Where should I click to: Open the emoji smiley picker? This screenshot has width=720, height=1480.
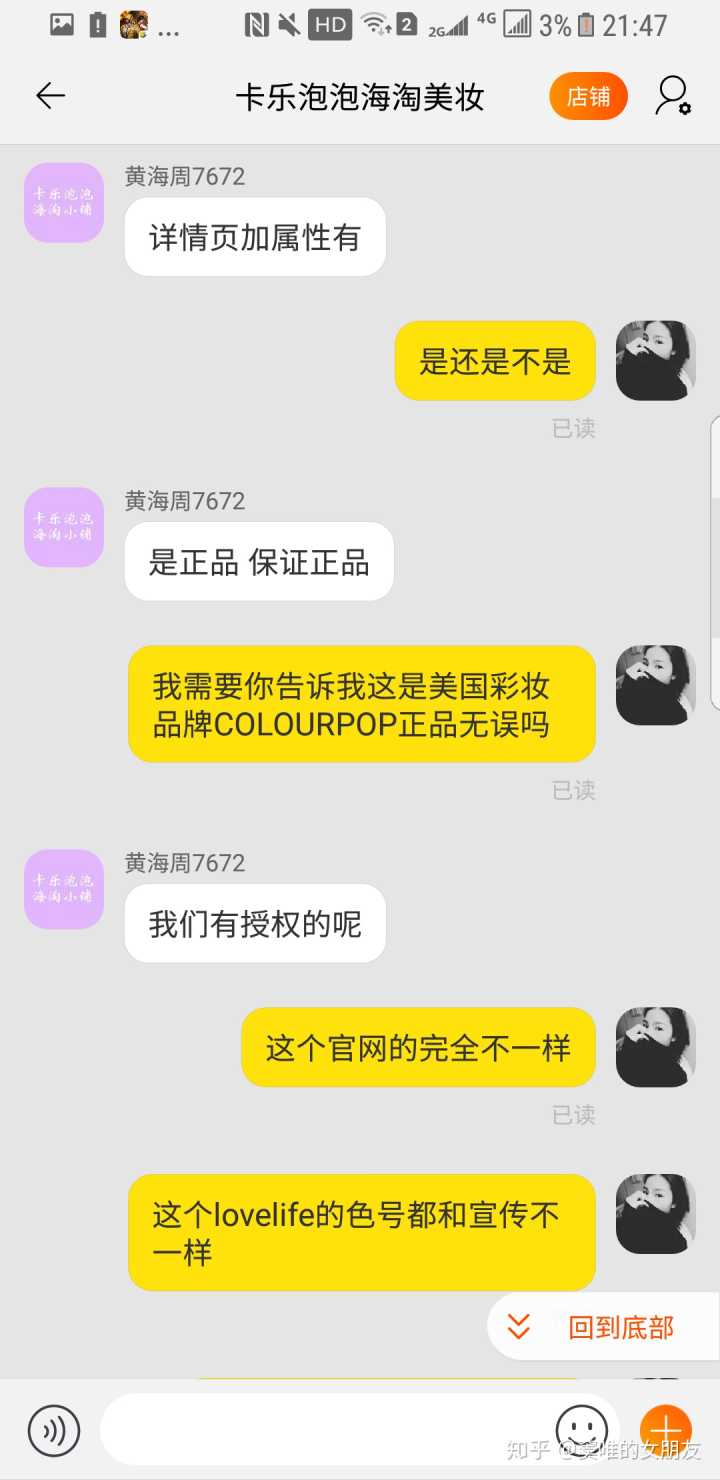tap(581, 1430)
